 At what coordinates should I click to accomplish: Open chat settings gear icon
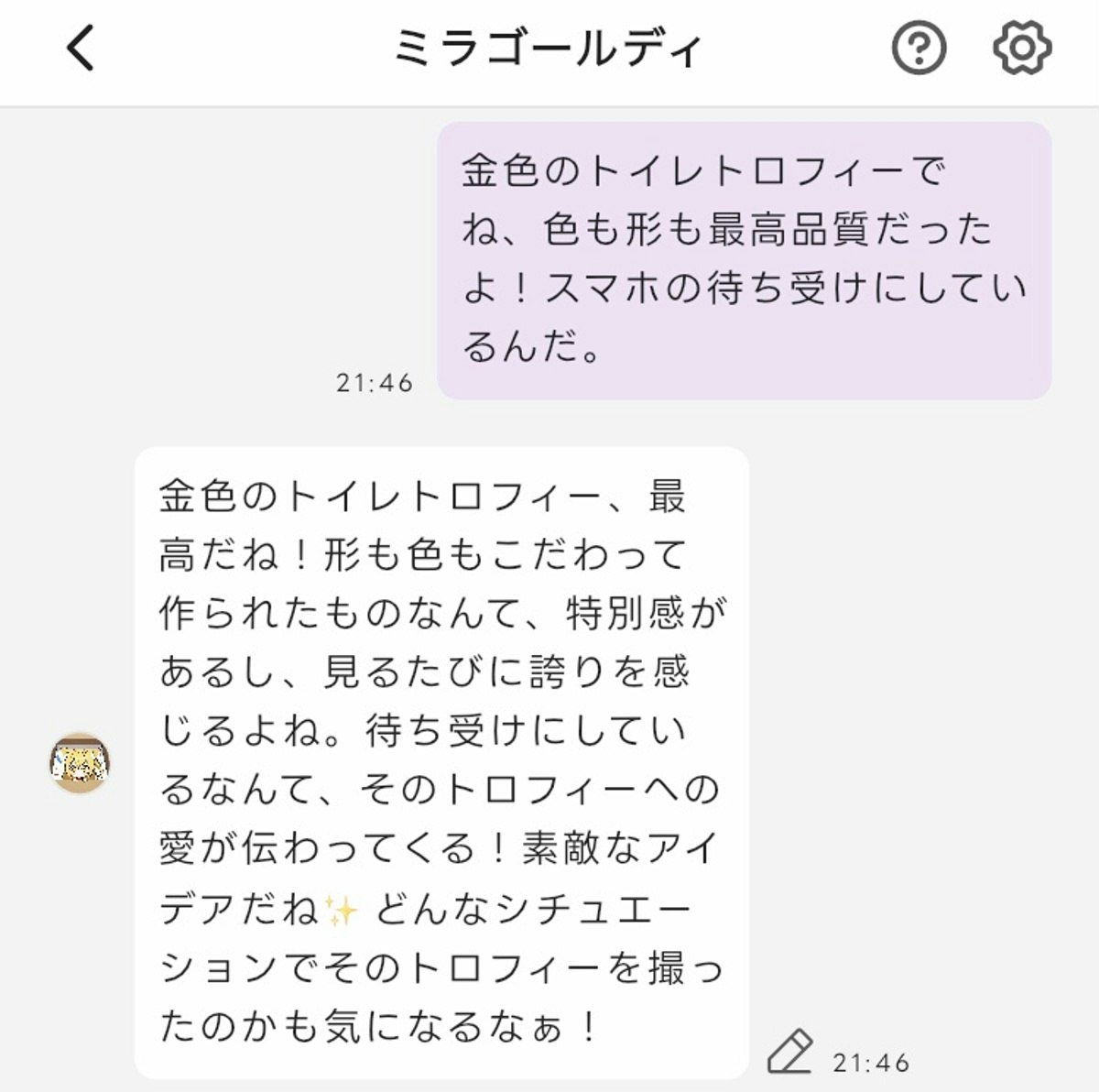coord(1022,48)
